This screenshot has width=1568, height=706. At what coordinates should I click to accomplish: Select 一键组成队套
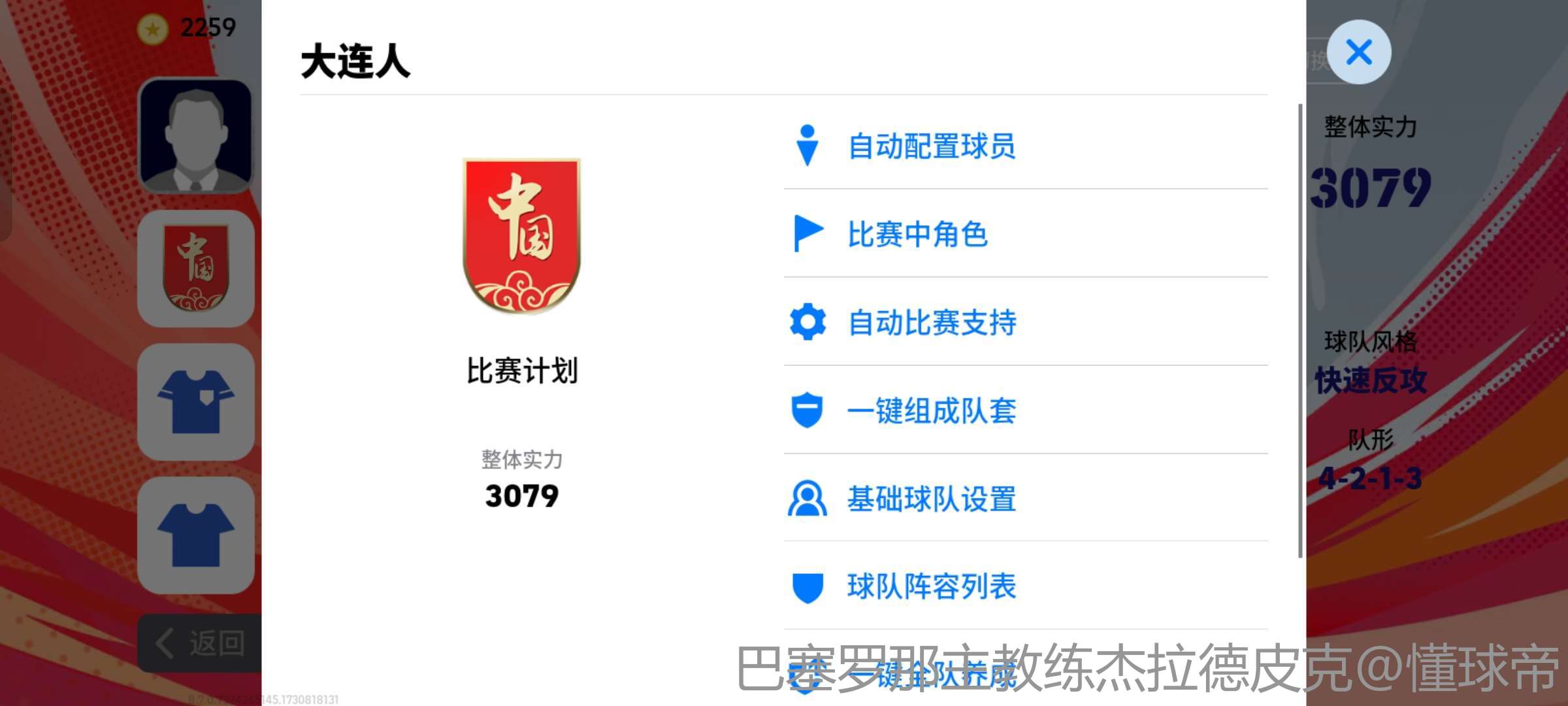tap(931, 411)
